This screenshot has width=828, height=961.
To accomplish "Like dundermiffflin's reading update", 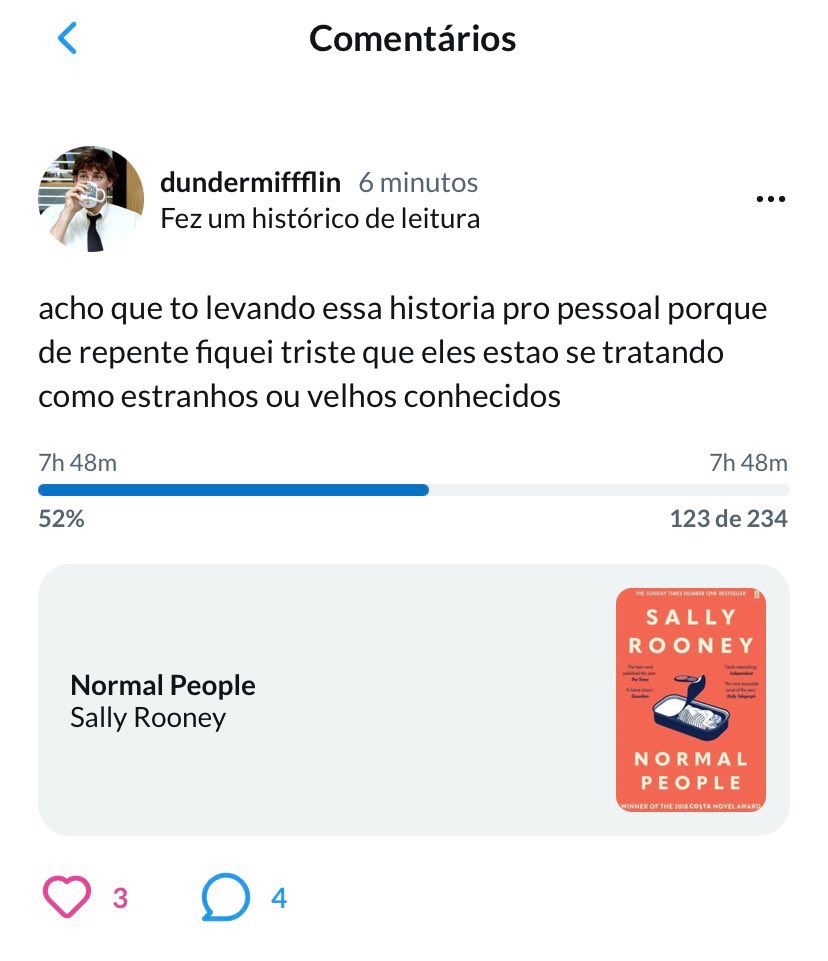I will [x=67, y=897].
